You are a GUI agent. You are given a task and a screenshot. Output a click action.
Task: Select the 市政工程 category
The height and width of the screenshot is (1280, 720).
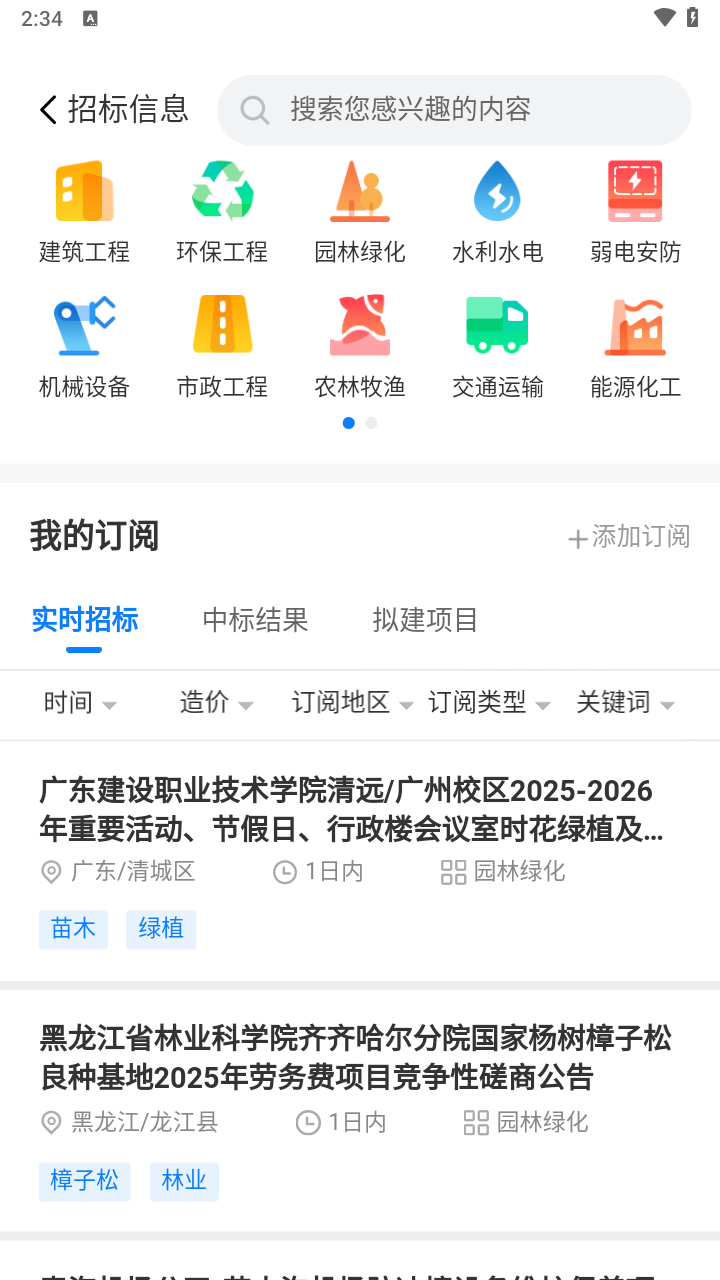pos(222,347)
